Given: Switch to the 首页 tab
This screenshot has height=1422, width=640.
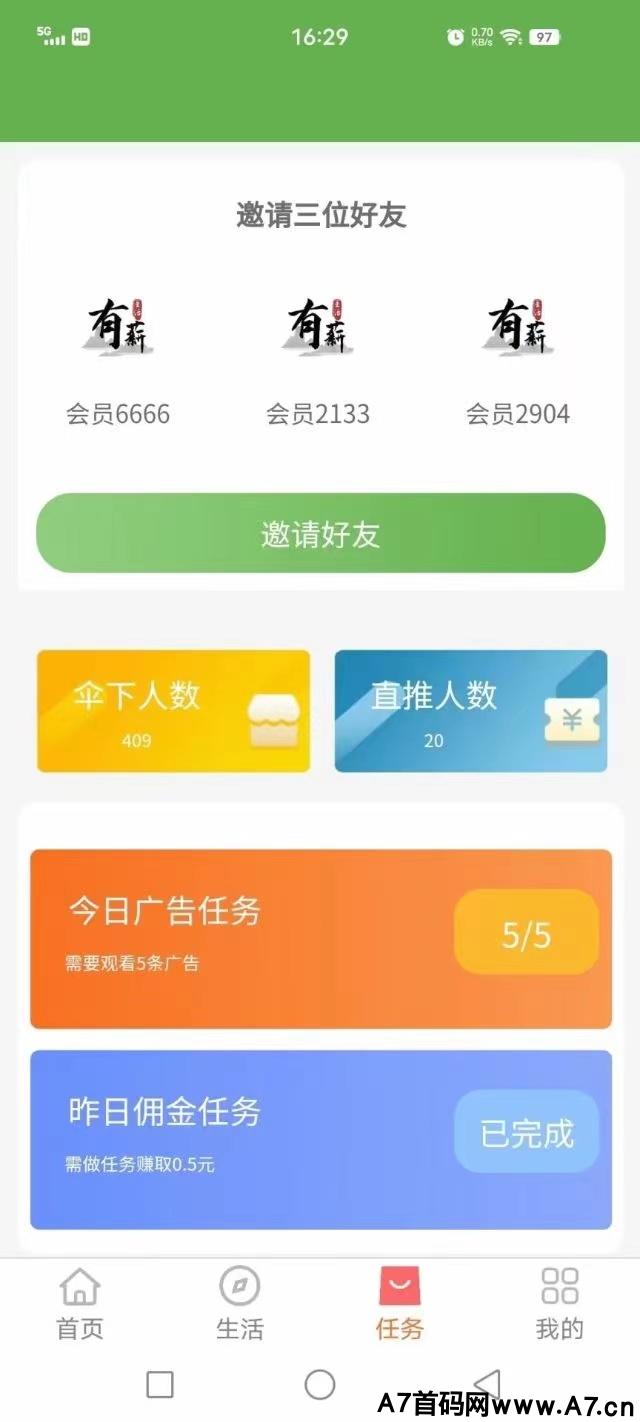Looking at the screenshot, I should pos(80,1303).
